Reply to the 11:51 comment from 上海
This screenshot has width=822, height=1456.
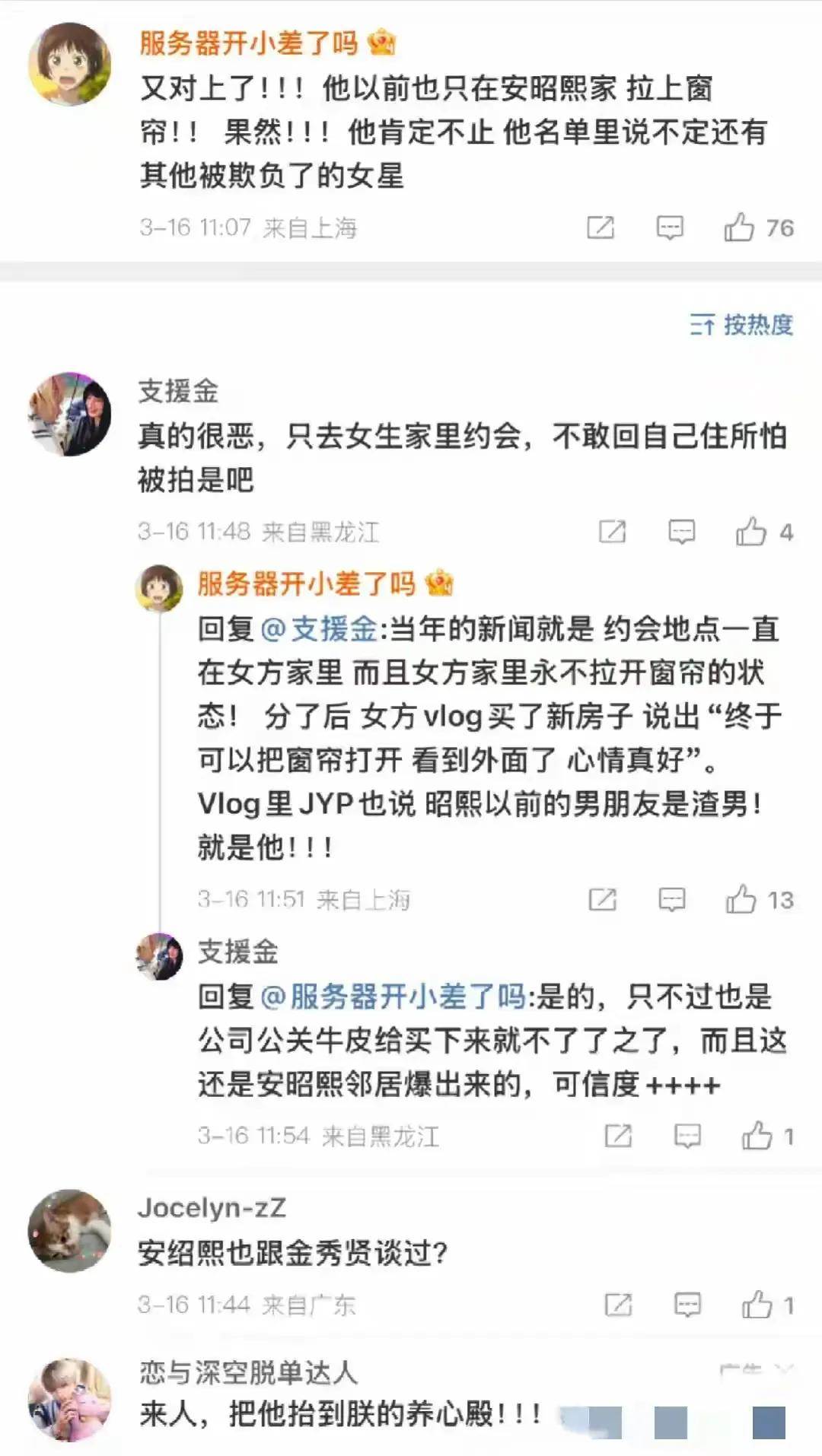pyautogui.click(x=672, y=900)
